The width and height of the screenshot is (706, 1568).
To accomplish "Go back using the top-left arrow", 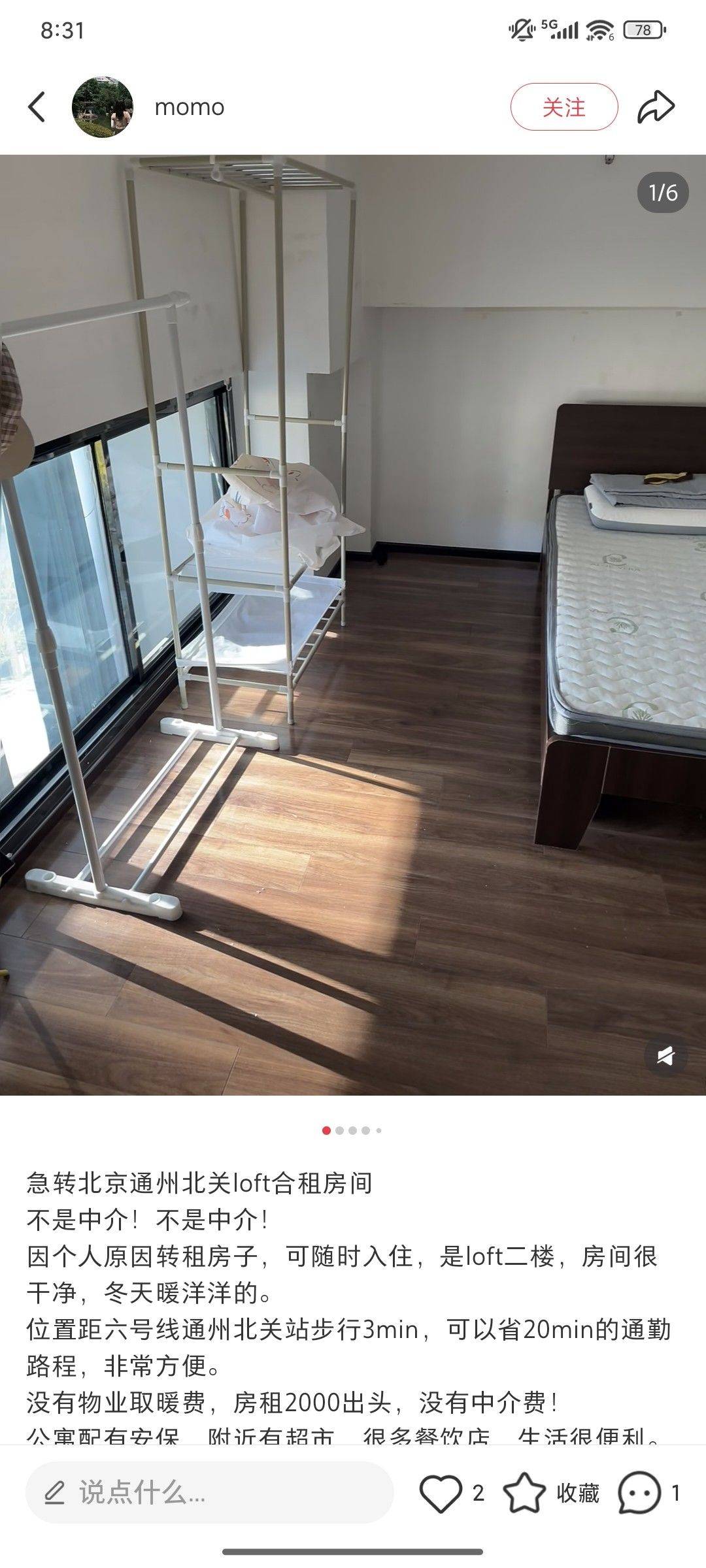I will tap(37, 107).
